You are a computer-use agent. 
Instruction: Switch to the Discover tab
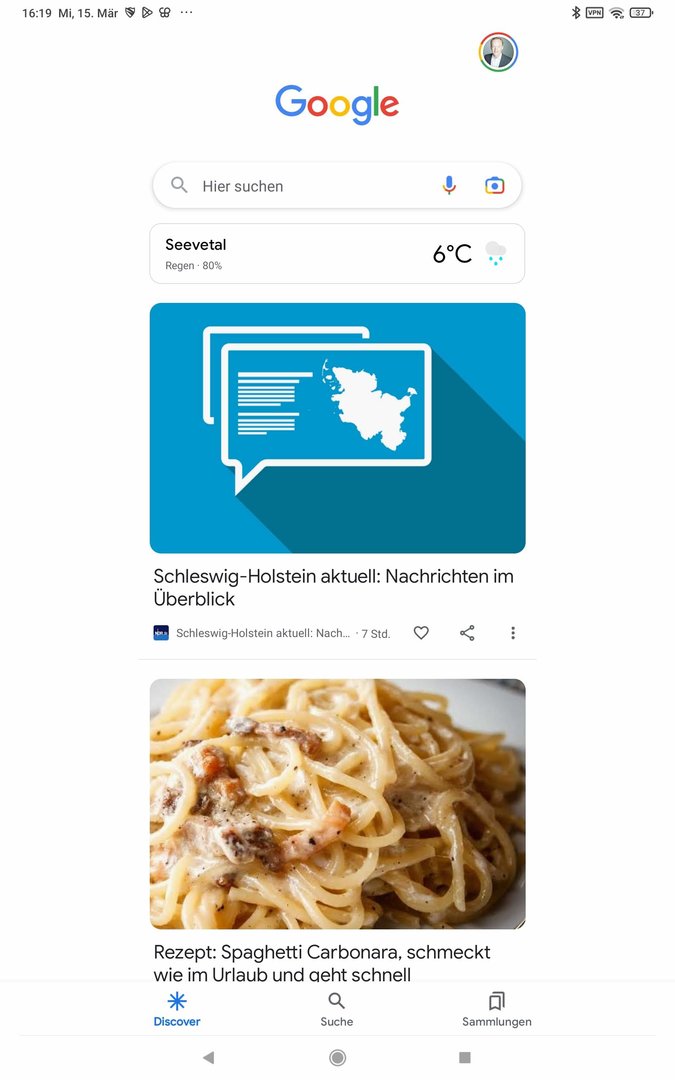[177, 1008]
